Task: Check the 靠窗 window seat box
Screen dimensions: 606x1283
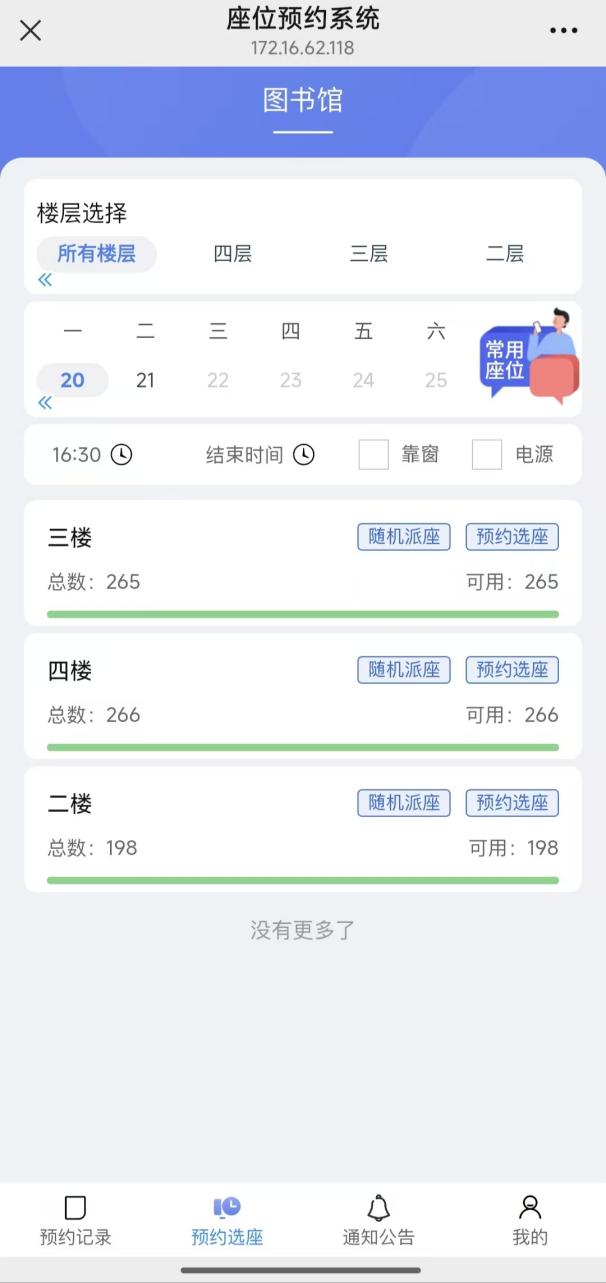Action: [x=374, y=455]
